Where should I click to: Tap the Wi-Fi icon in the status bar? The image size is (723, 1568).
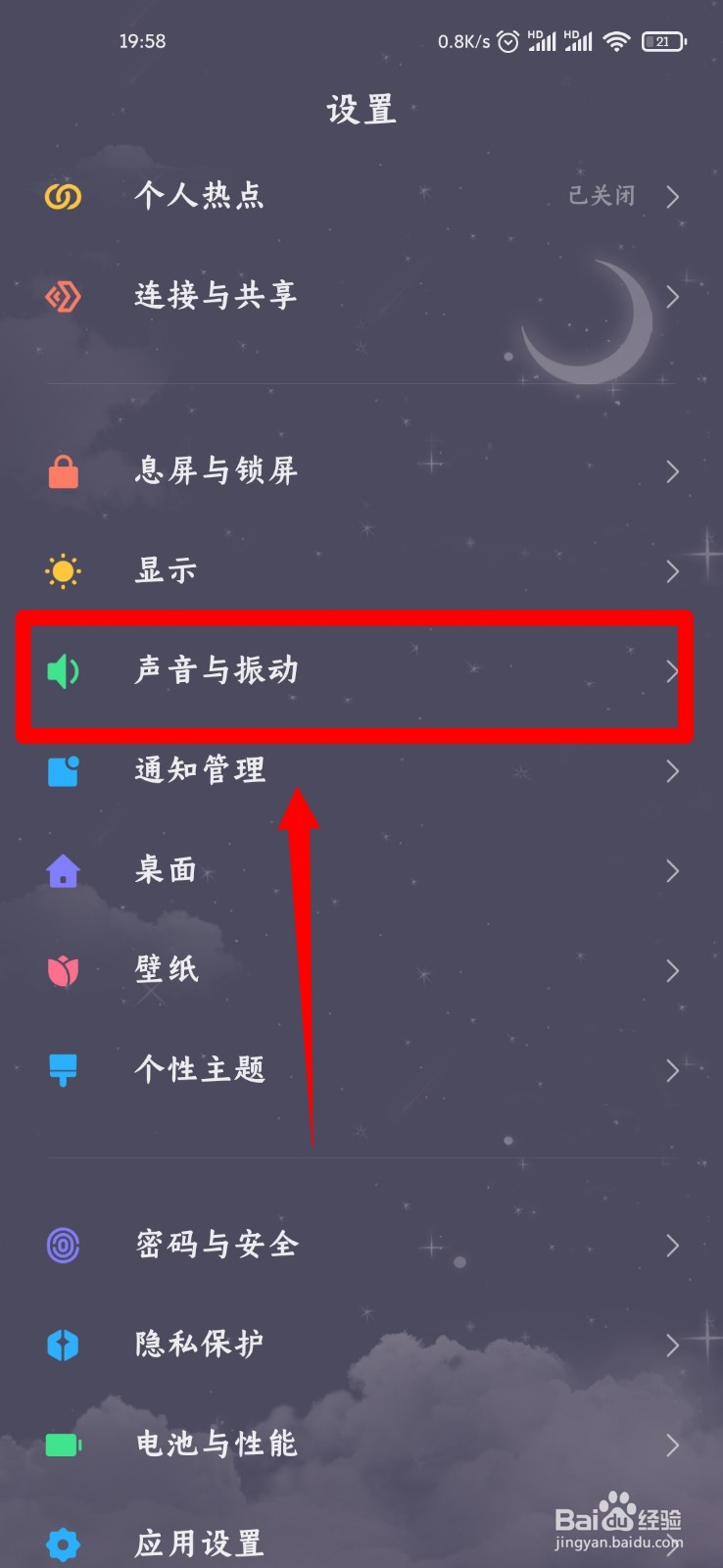click(616, 41)
